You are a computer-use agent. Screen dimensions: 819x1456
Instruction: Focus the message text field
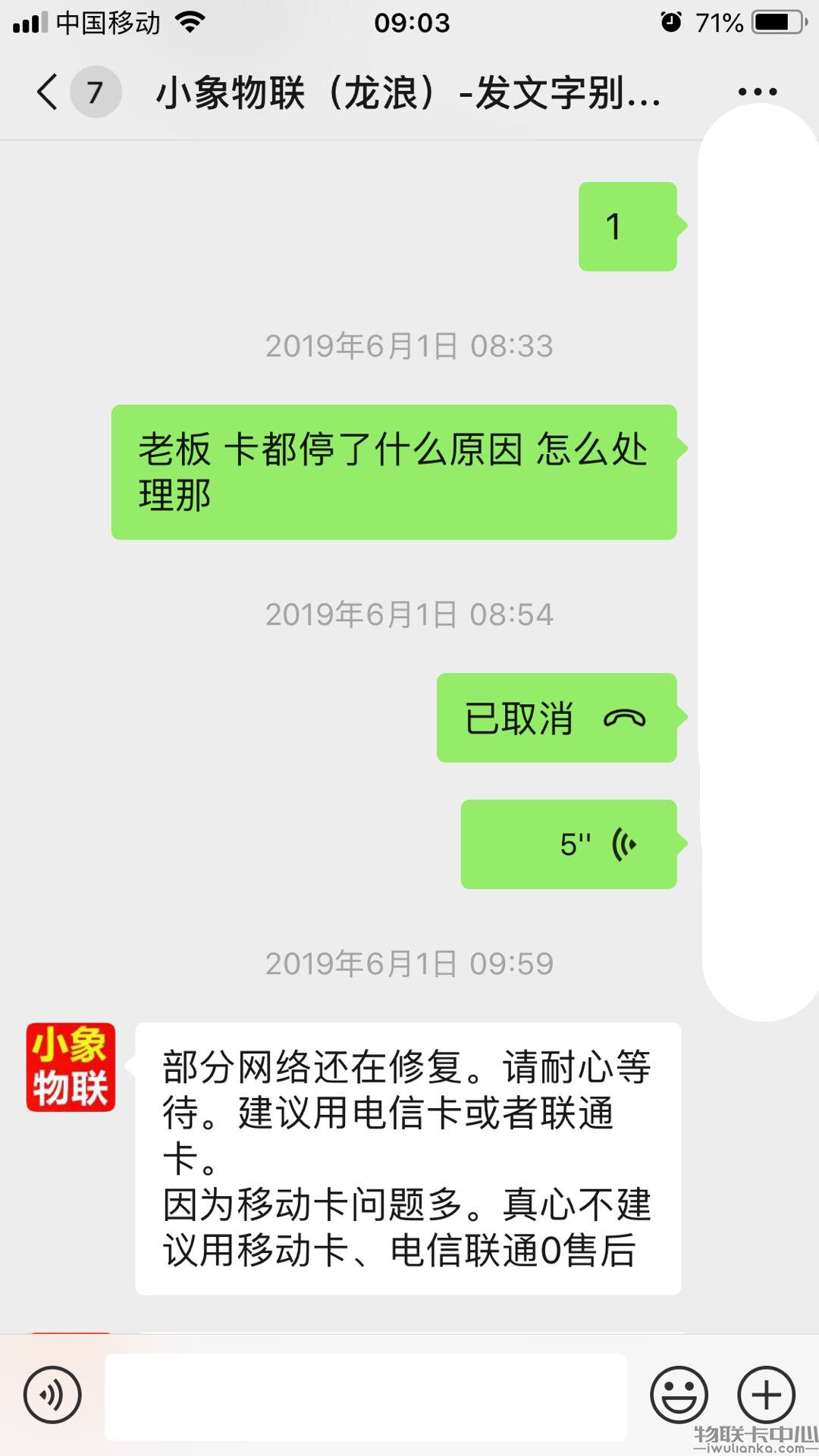[366, 1396]
